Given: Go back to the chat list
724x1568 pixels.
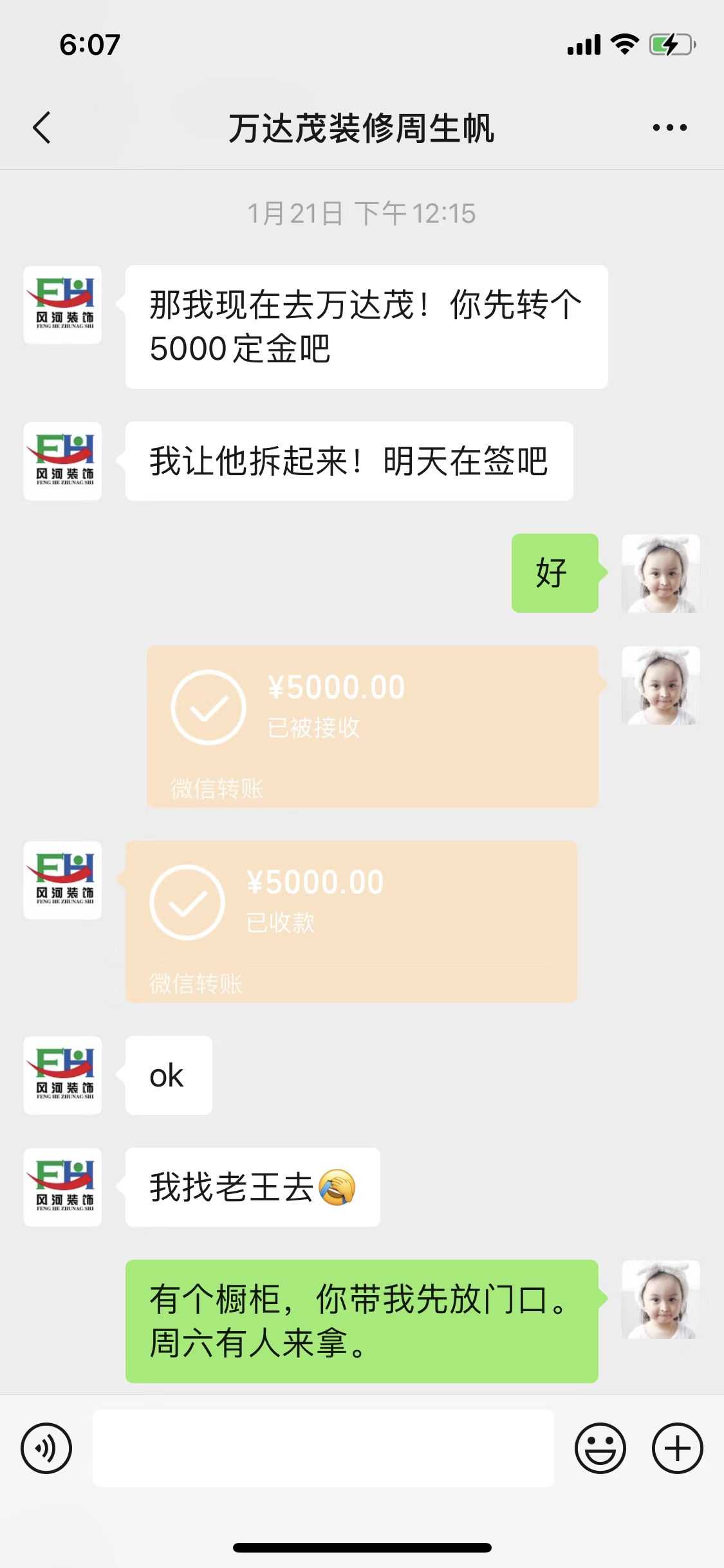Looking at the screenshot, I should point(42,127).
